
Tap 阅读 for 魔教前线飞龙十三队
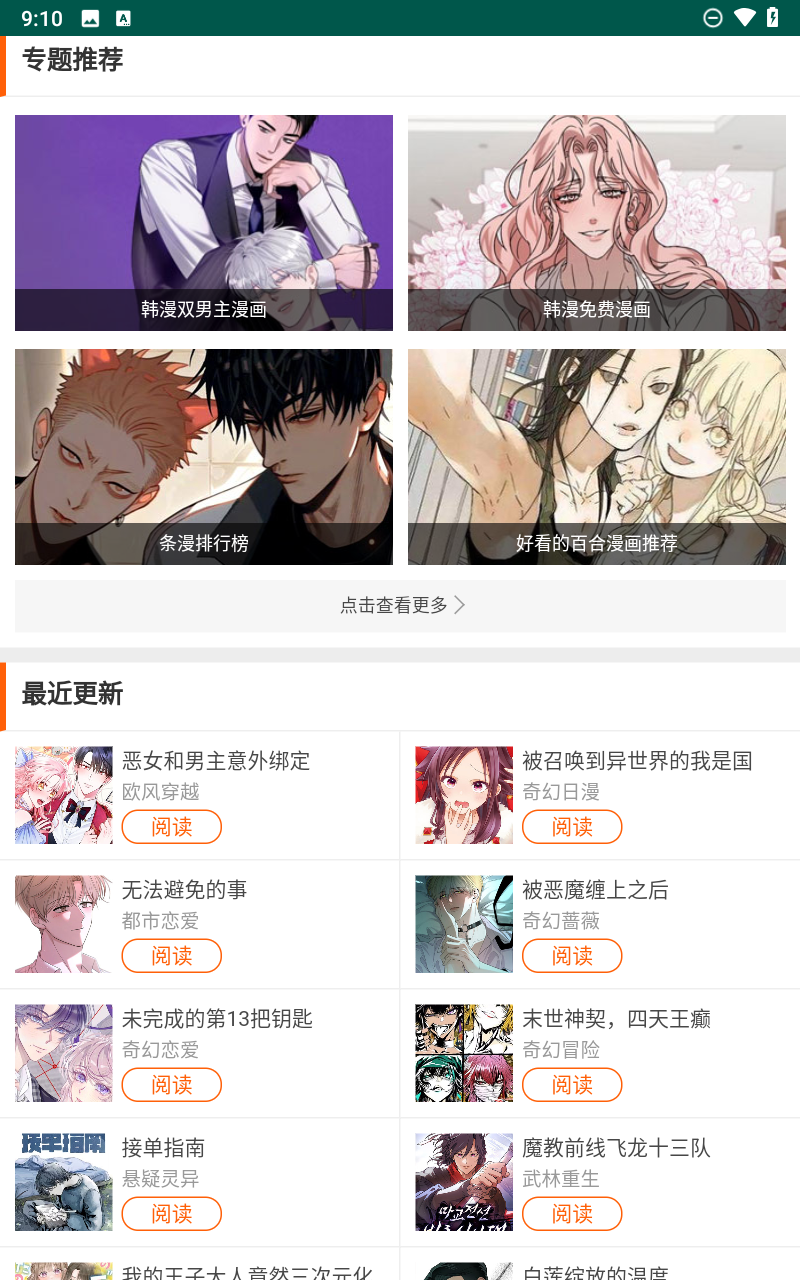click(x=572, y=1214)
